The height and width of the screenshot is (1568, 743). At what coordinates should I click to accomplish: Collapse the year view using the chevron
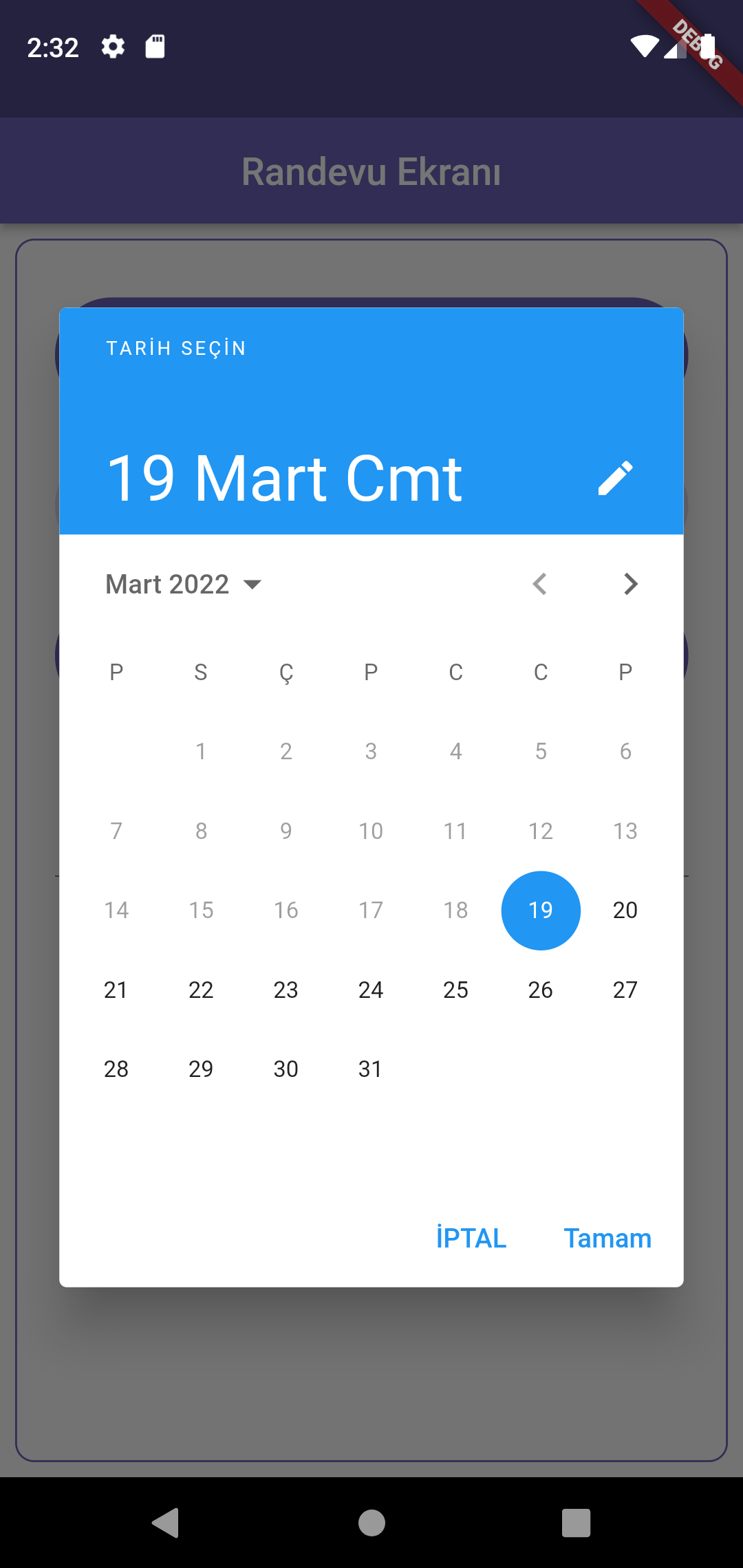pos(253,584)
